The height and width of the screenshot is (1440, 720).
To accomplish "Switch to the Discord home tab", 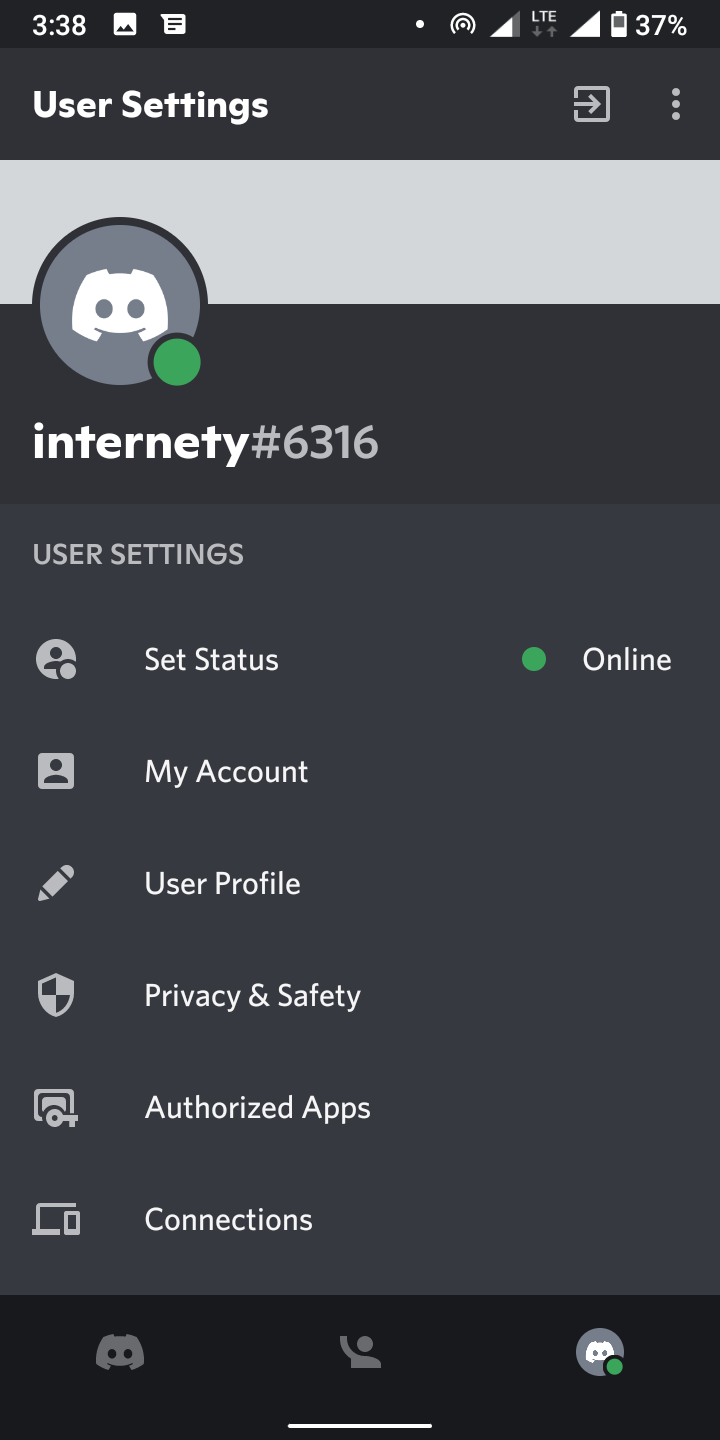I will [120, 1353].
